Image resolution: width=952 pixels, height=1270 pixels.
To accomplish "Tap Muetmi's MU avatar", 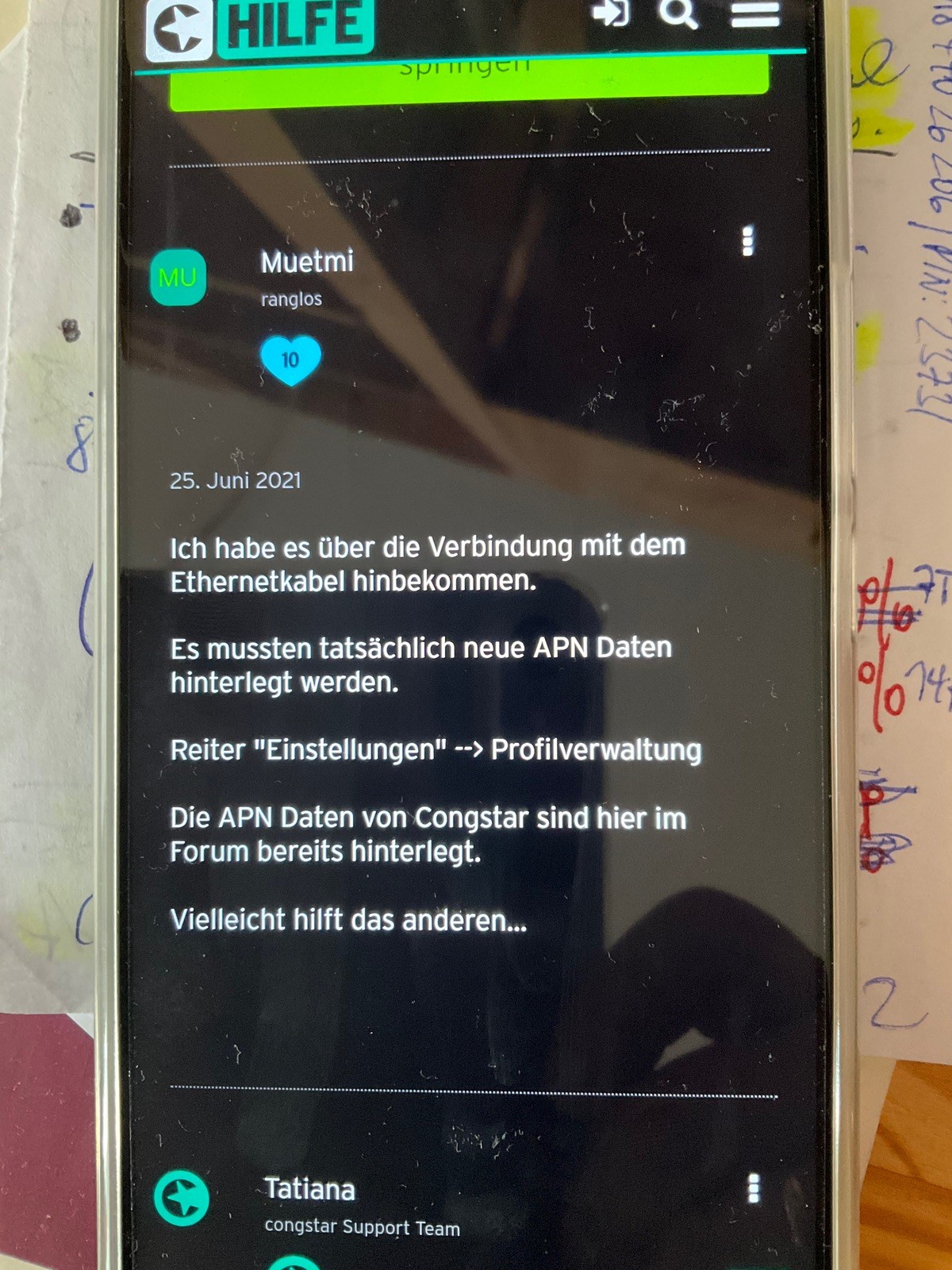I will tap(178, 277).
